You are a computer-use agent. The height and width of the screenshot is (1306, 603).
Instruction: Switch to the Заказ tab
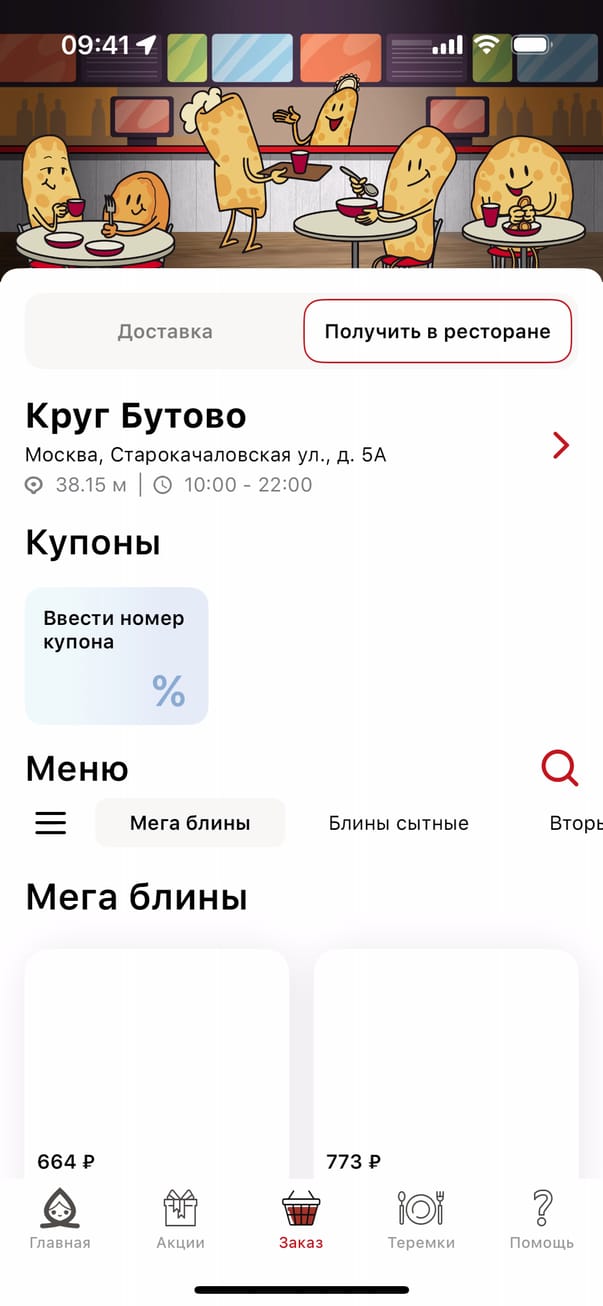[x=301, y=1220]
